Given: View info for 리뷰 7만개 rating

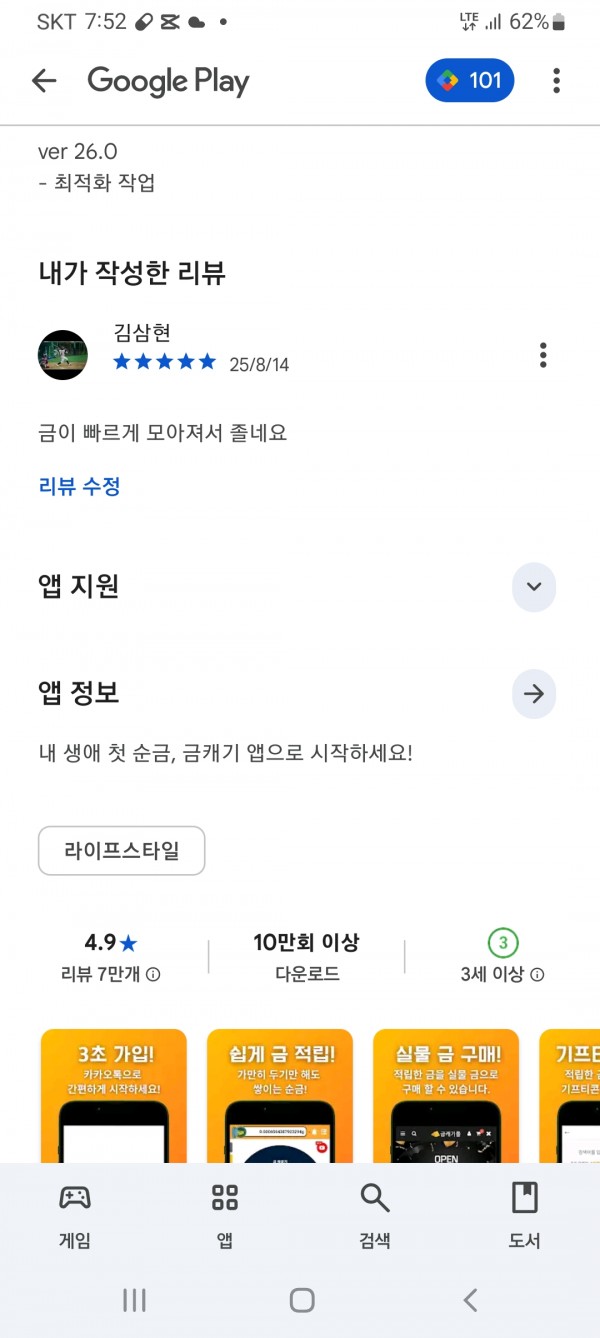Looking at the screenshot, I should [154, 974].
